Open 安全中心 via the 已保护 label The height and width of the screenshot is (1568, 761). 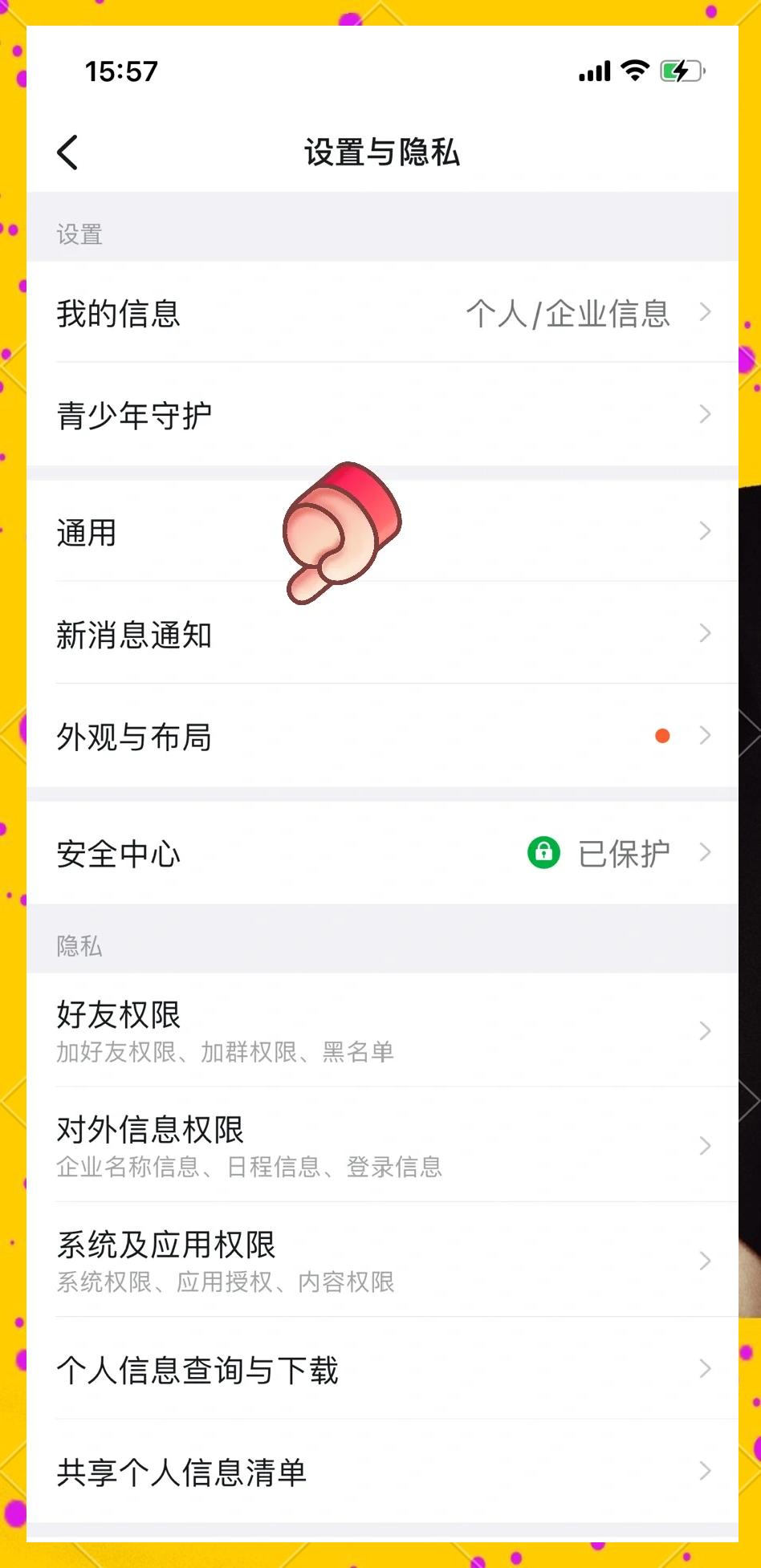click(x=624, y=851)
